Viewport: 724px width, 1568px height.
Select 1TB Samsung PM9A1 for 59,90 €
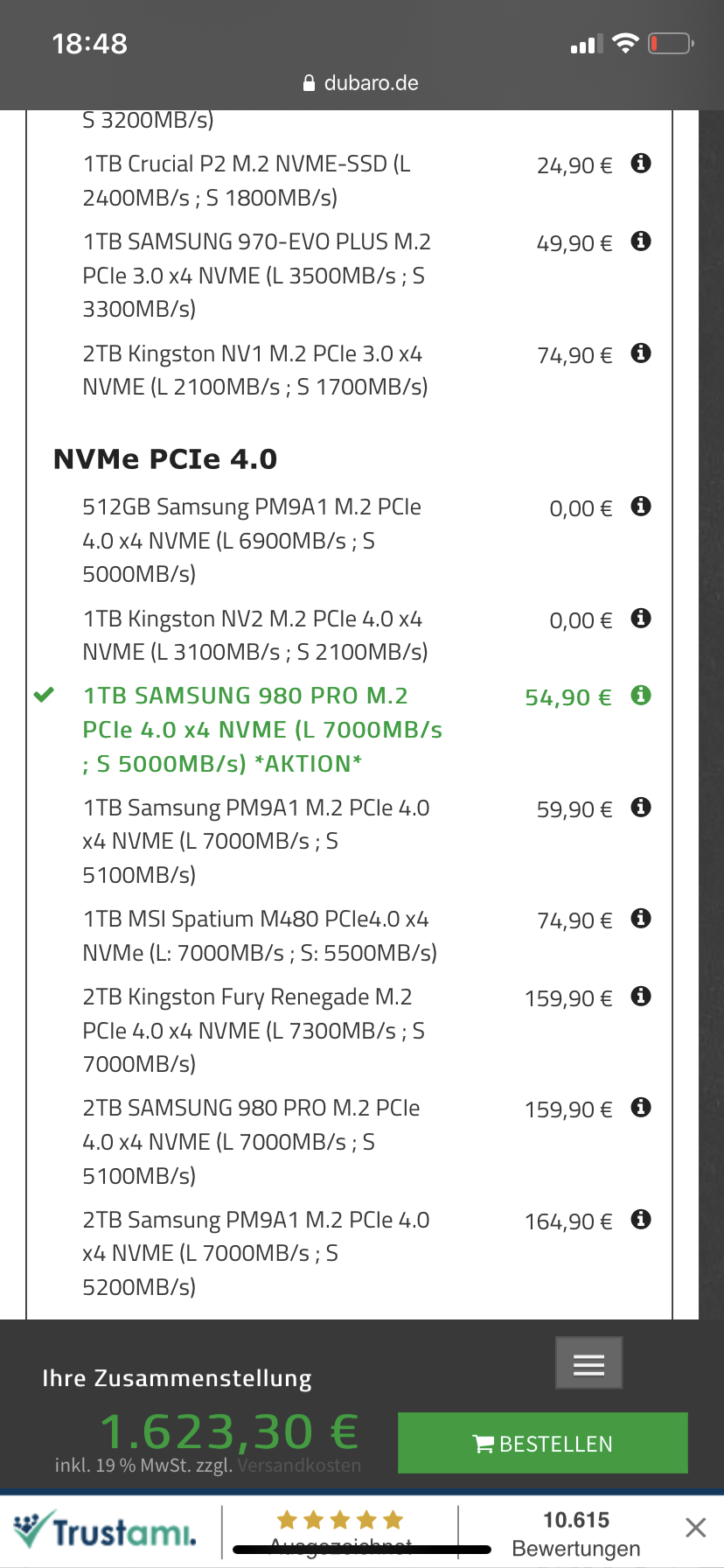pos(256,841)
